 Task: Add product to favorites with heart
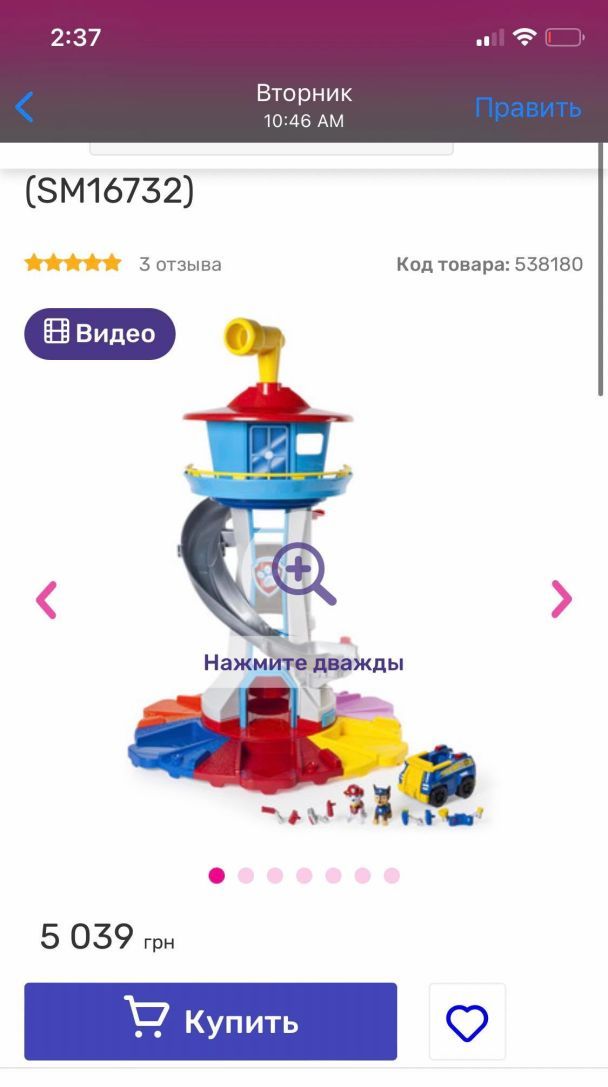point(467,1021)
